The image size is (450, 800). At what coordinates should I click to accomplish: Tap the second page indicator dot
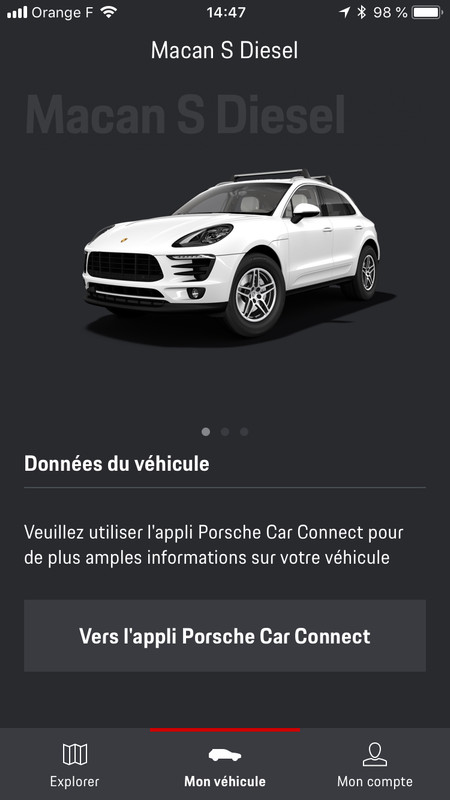[225, 432]
